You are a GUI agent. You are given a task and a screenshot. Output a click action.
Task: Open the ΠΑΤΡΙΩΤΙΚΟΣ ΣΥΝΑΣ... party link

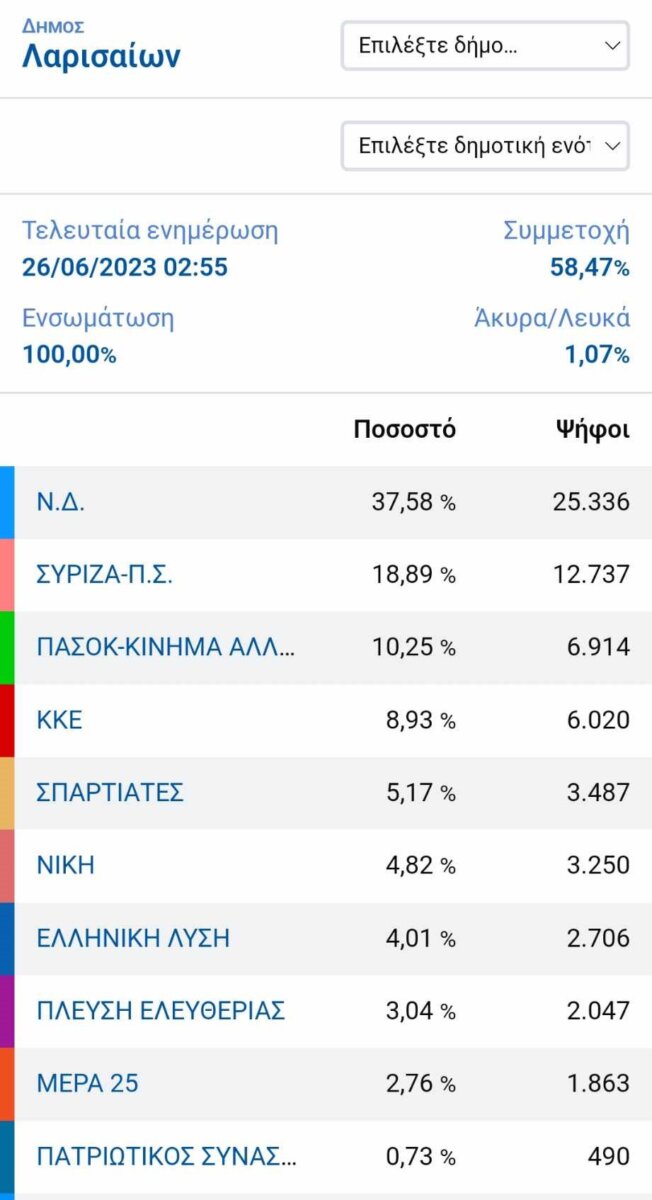point(166,1157)
